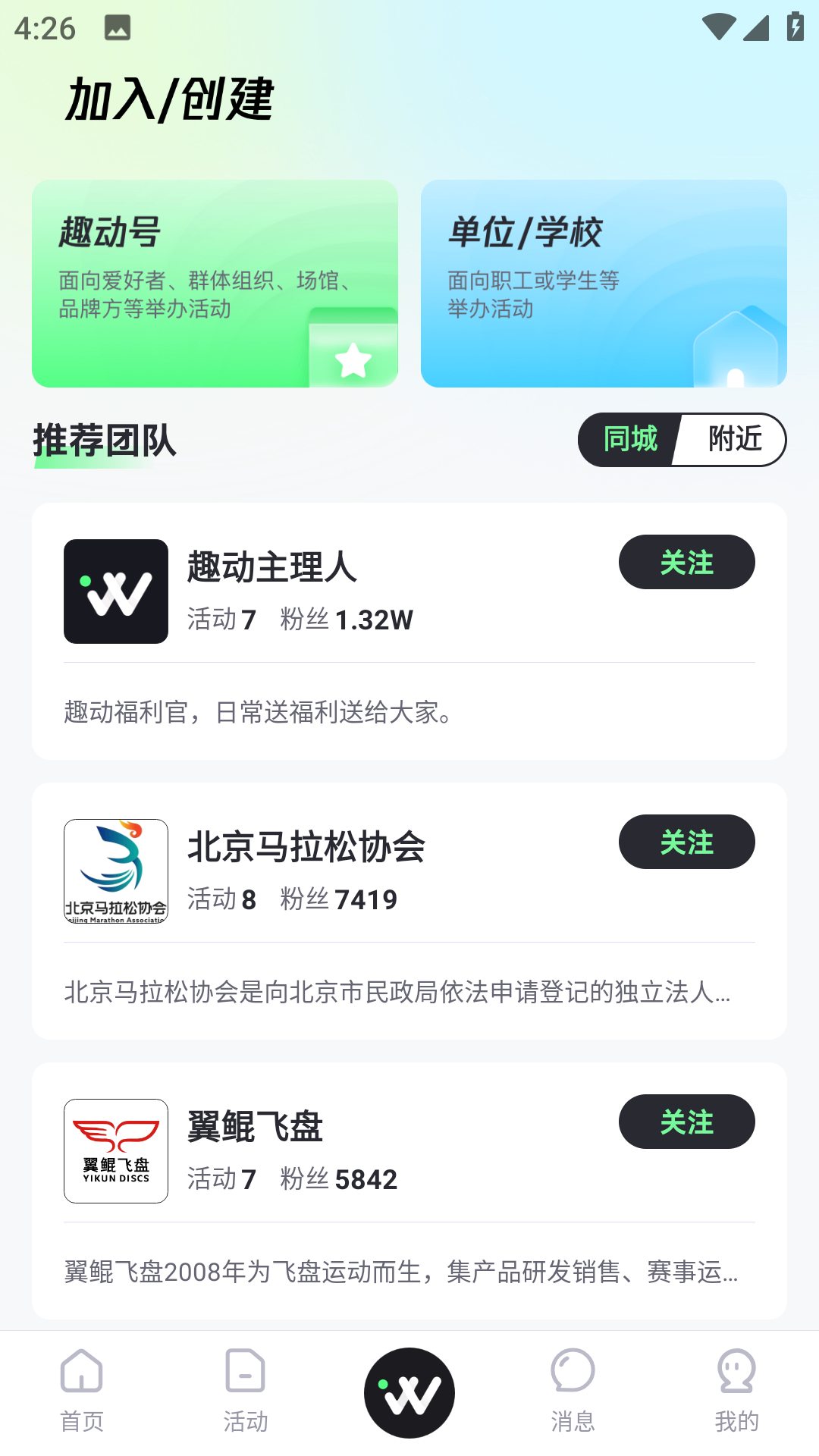The width and height of the screenshot is (819, 1456).
Task: Follow 趣动主理人 with 关注 button
Action: (686, 563)
